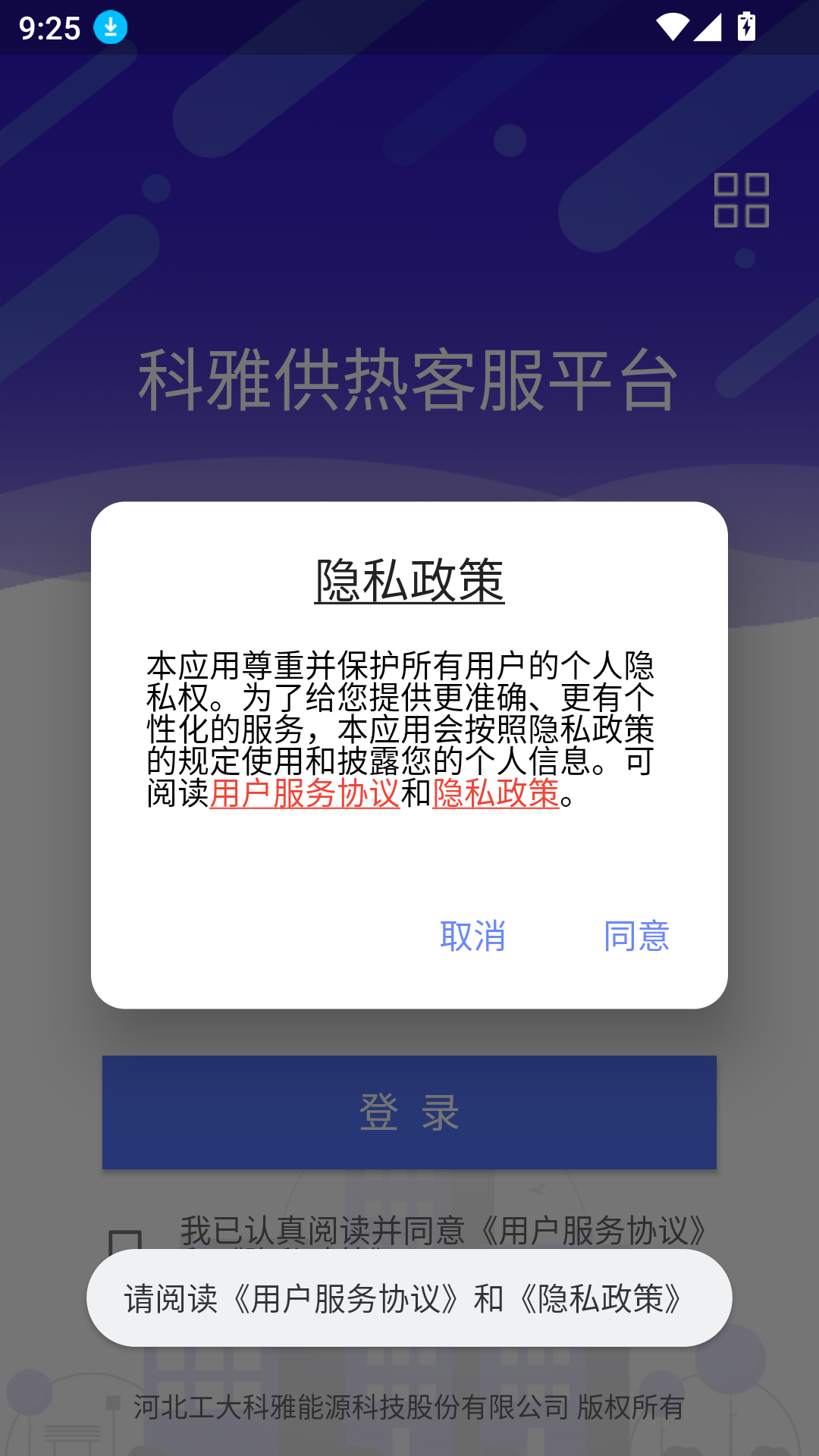Open the red 隐私政策 link in the dialog
819x1456 pixels.
(x=495, y=794)
